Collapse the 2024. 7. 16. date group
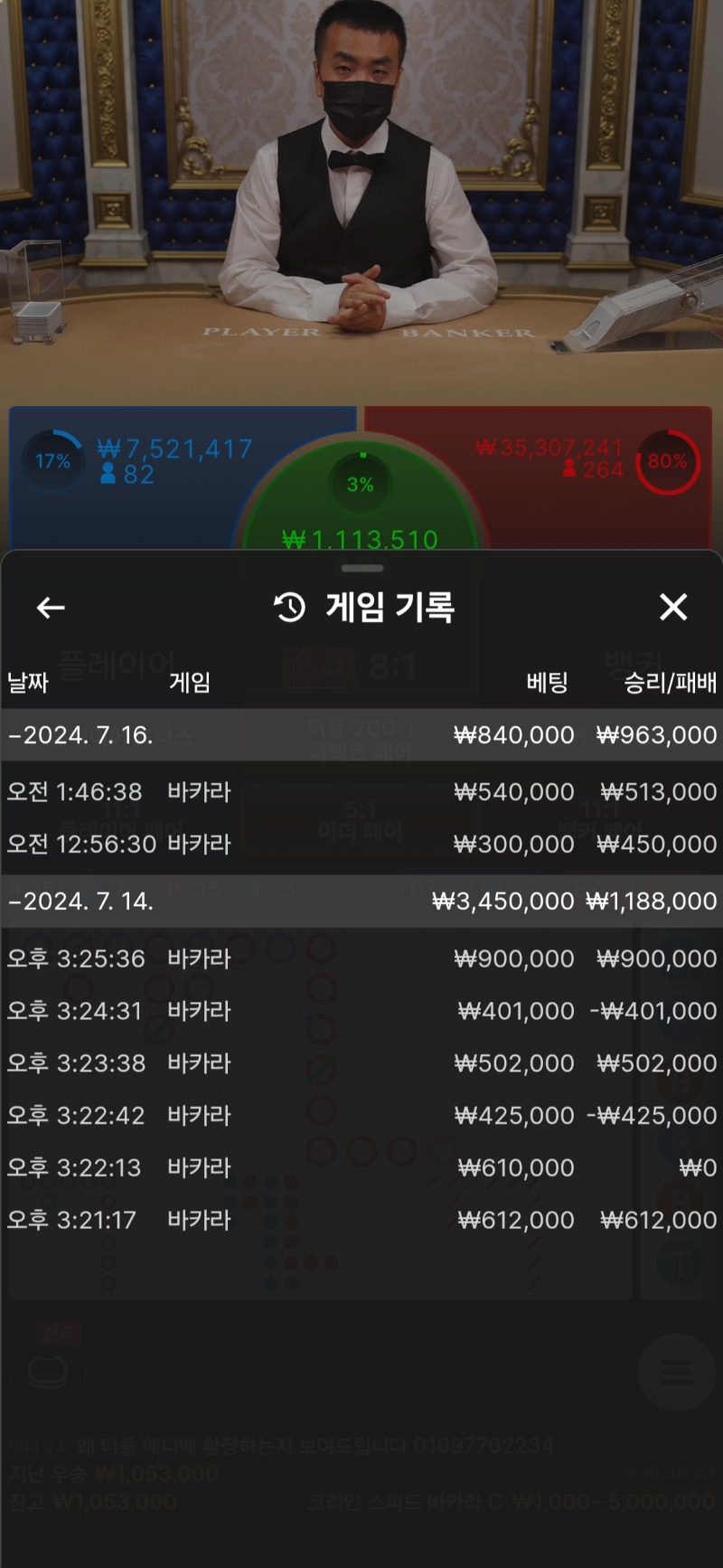The image size is (723, 1568). point(361,735)
